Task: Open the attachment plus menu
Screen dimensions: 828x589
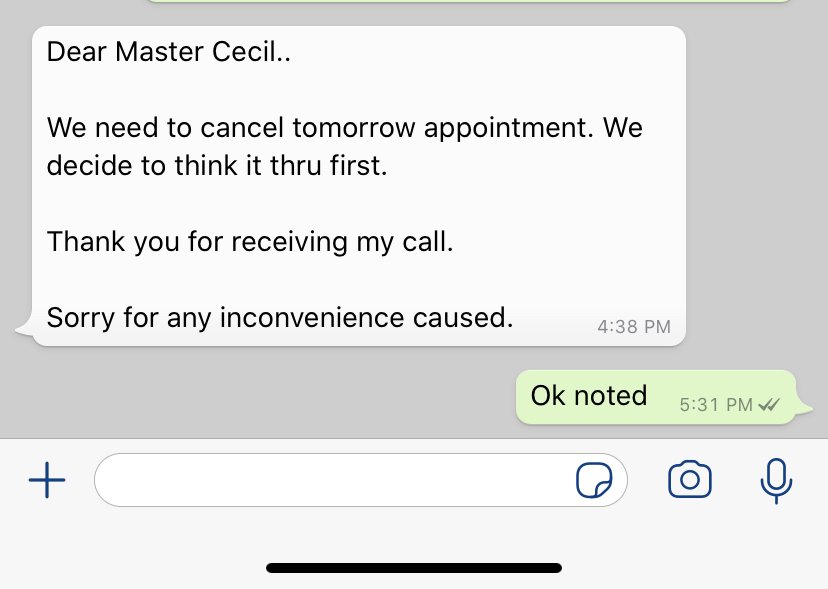Action: point(47,481)
